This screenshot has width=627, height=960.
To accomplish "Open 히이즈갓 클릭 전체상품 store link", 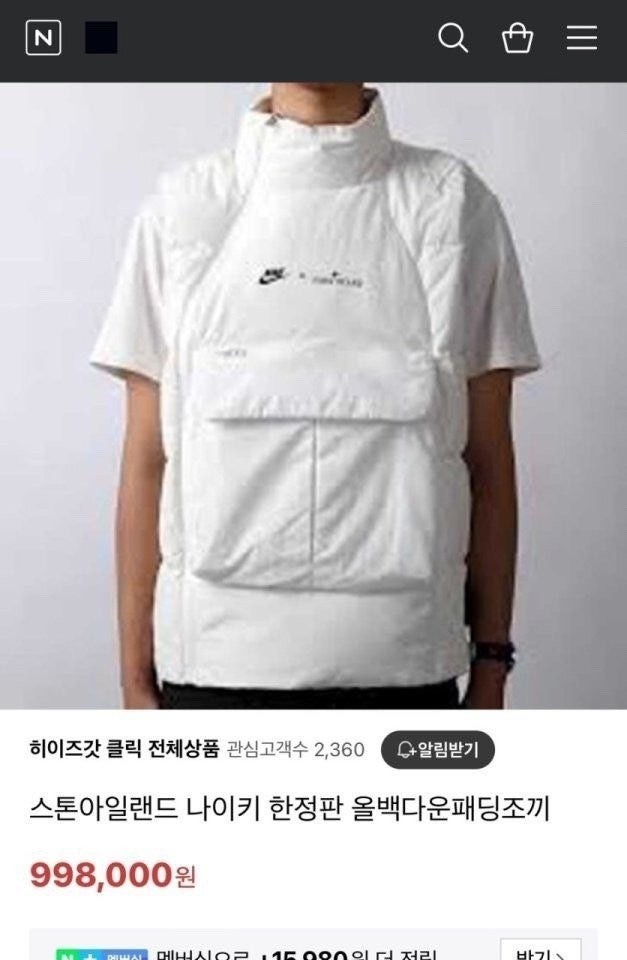I will [x=124, y=749].
